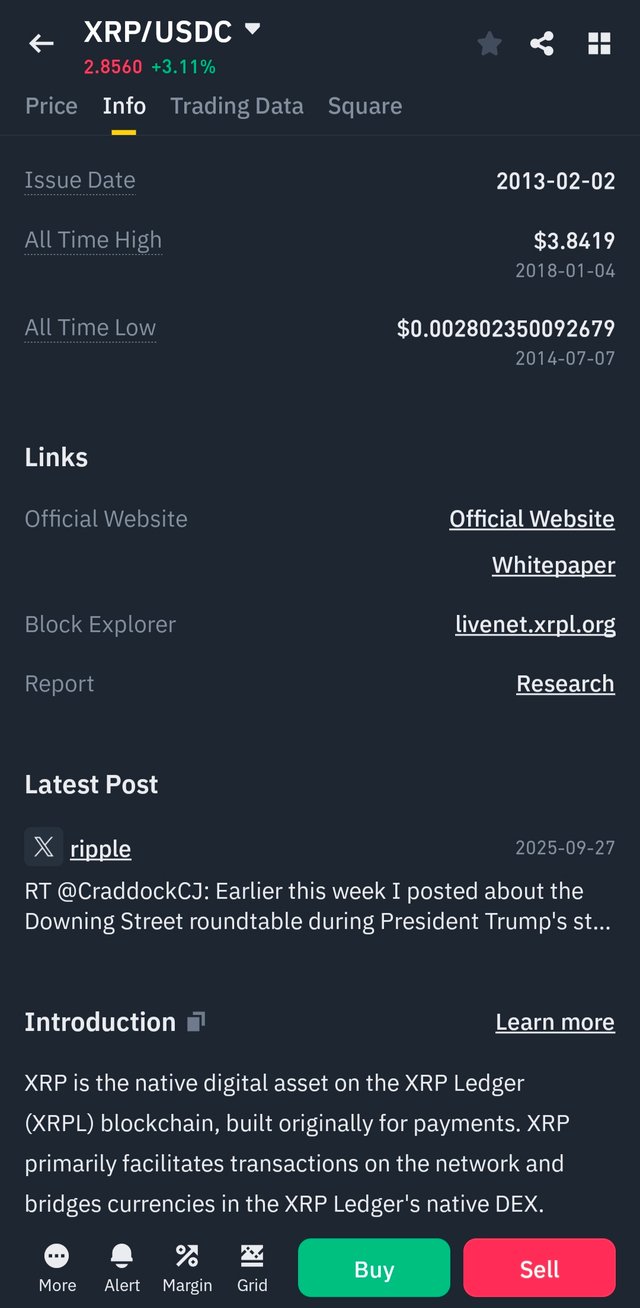Switch to the Square tab

tap(365, 106)
